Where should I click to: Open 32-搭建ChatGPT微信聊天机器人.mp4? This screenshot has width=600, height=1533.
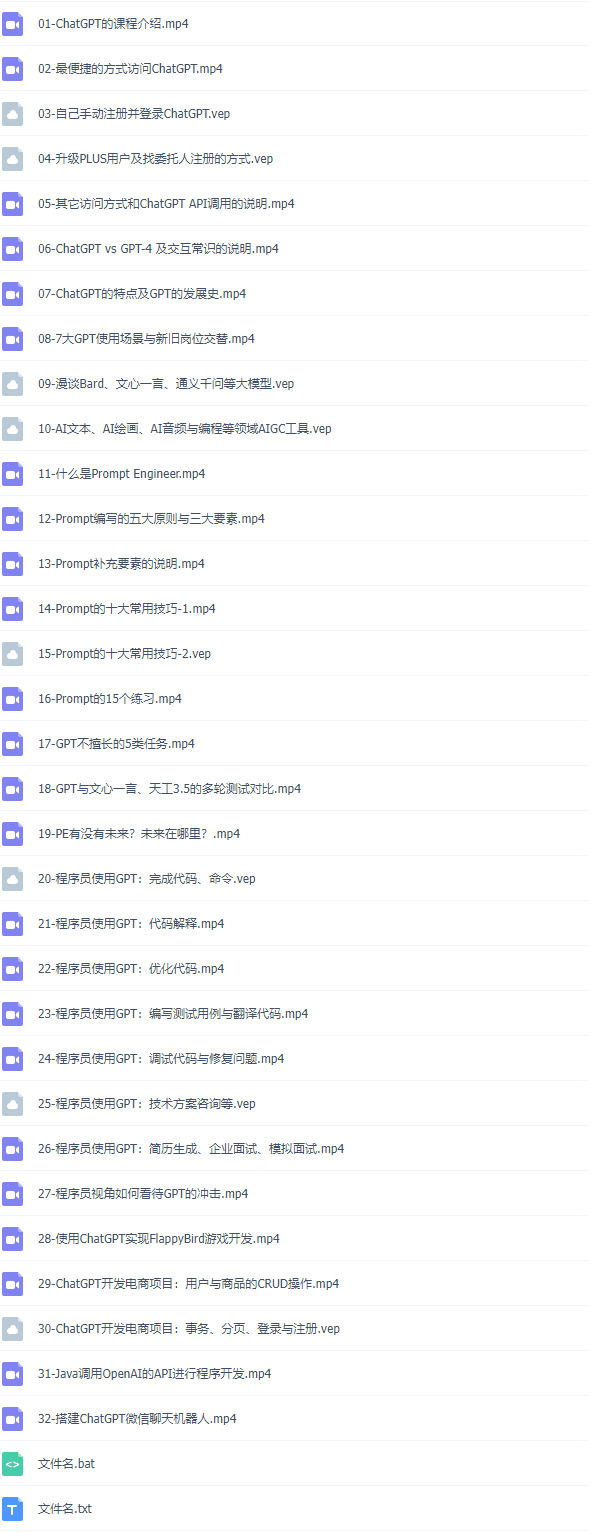coord(137,1419)
